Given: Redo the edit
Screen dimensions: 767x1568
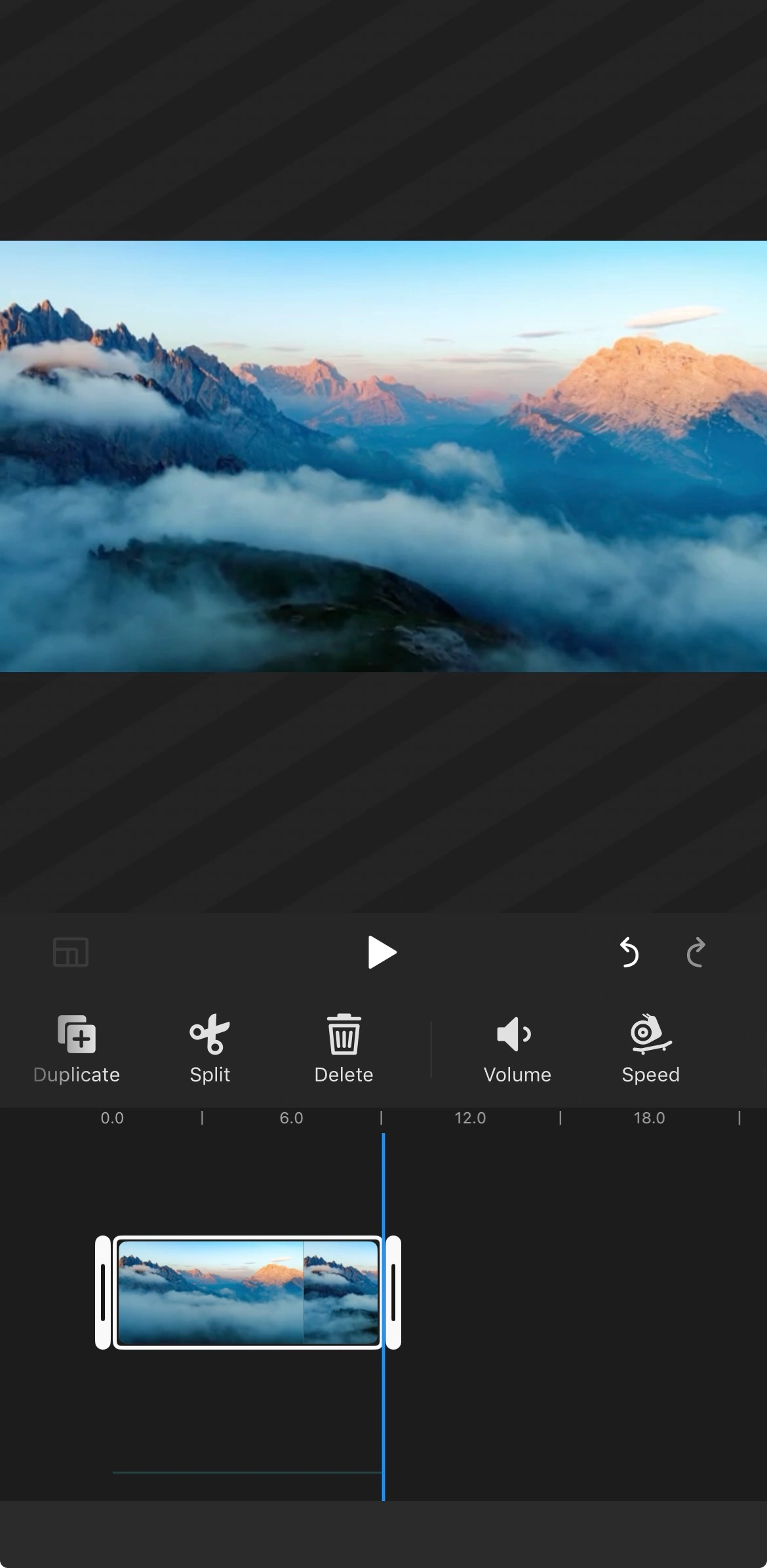Looking at the screenshot, I should (696, 952).
